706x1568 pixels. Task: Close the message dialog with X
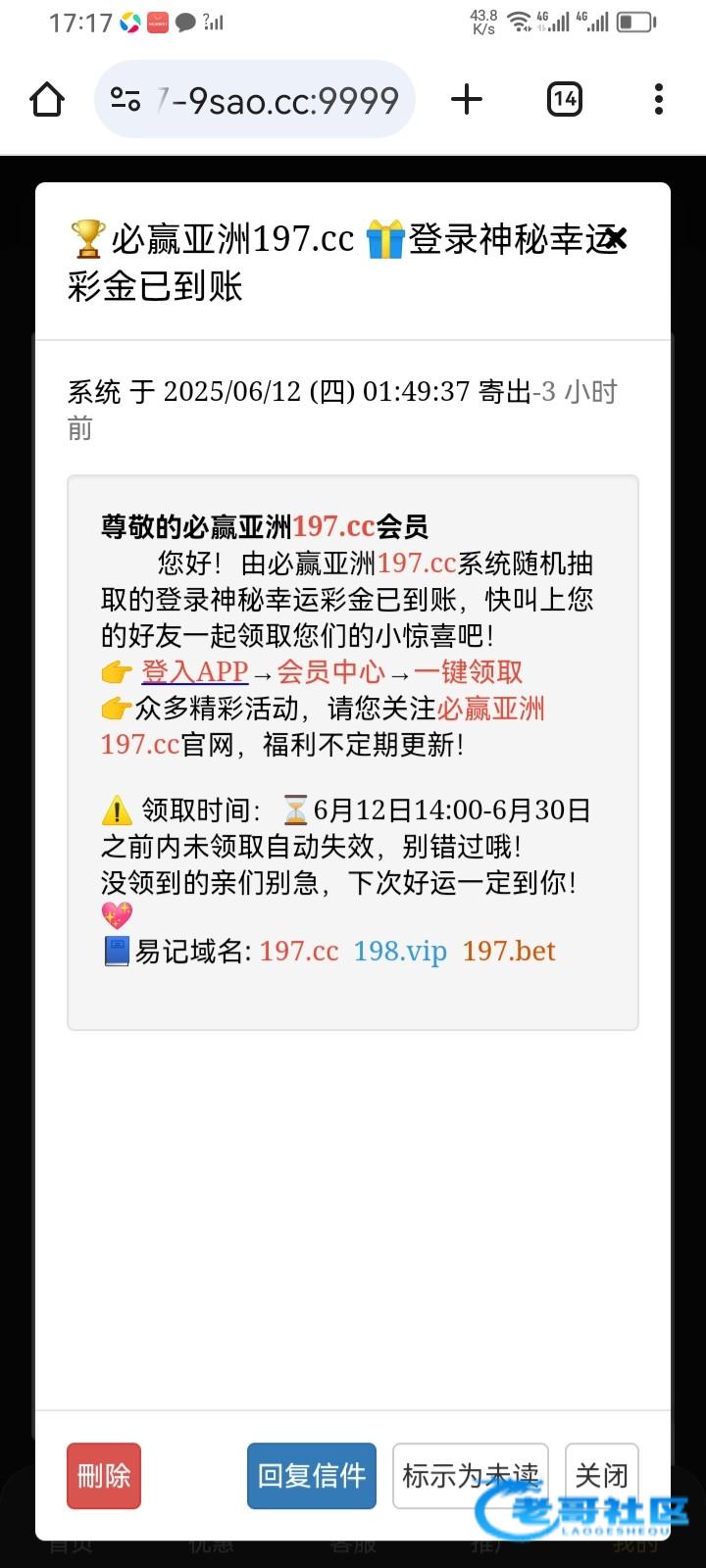click(615, 238)
